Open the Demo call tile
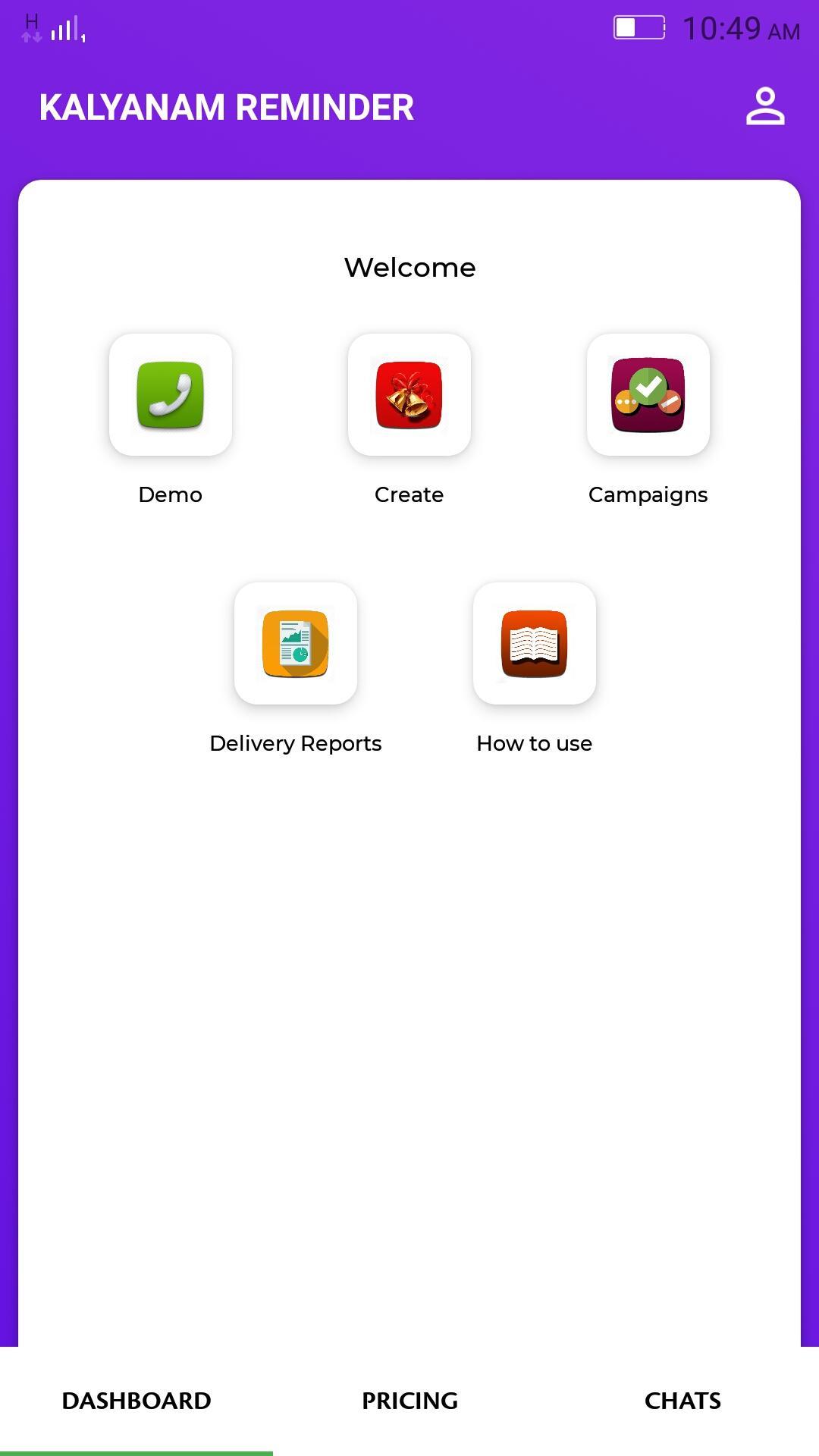 [x=171, y=395]
